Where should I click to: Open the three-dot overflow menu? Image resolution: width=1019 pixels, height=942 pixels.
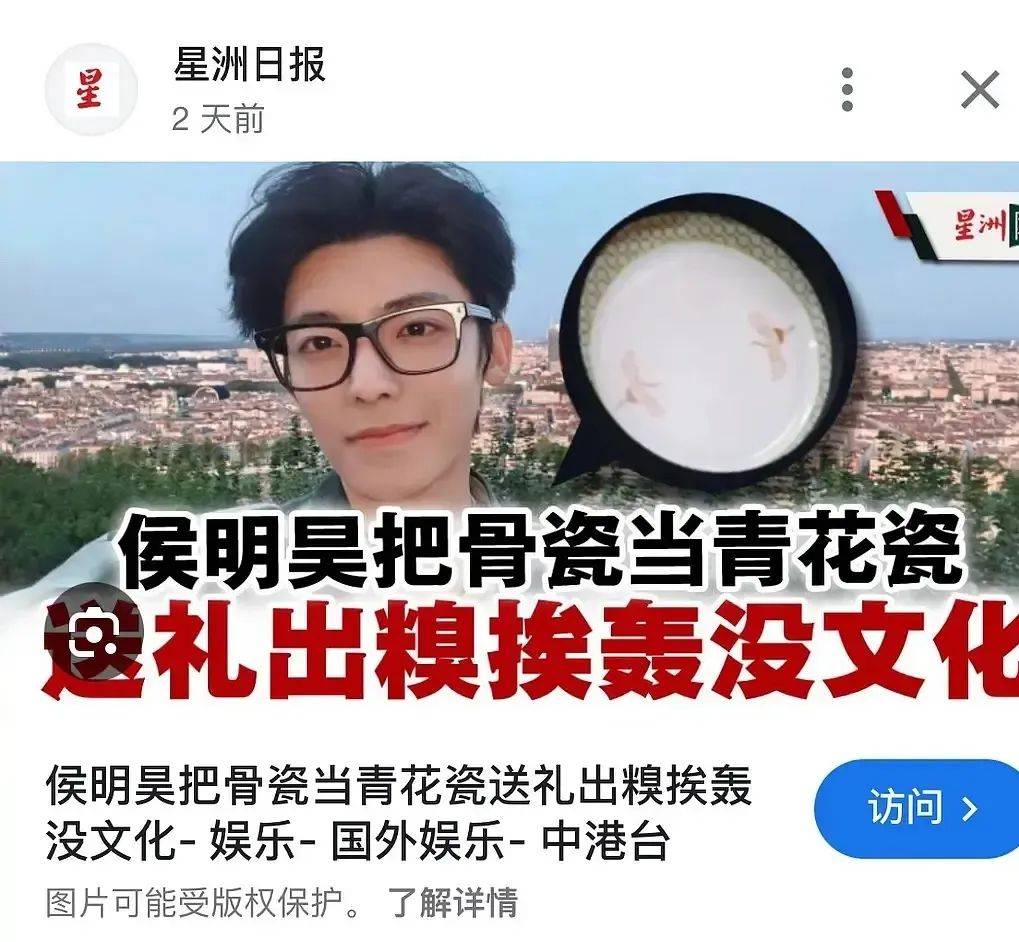coord(847,90)
